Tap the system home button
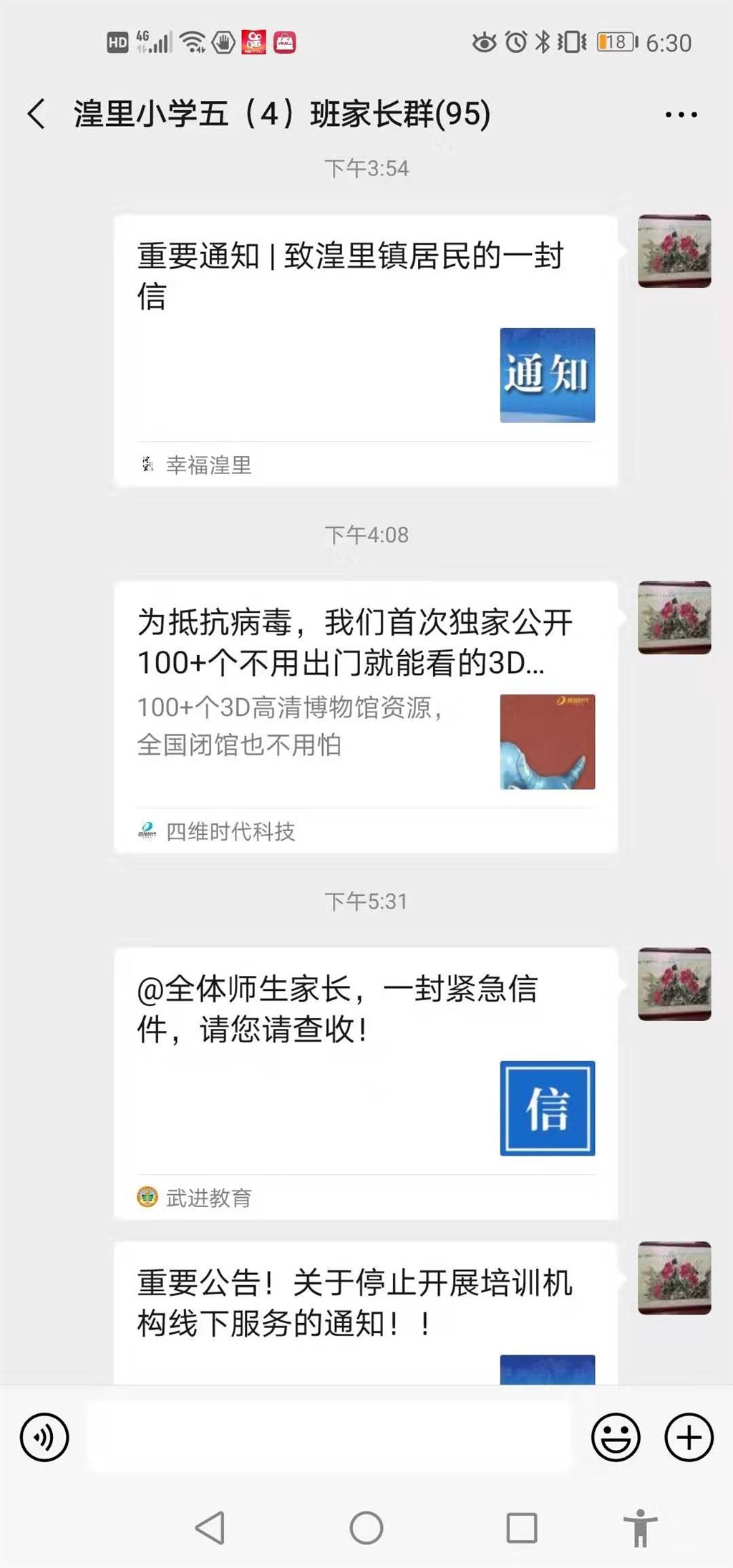Screen dimensions: 733x1568 [366, 1529]
